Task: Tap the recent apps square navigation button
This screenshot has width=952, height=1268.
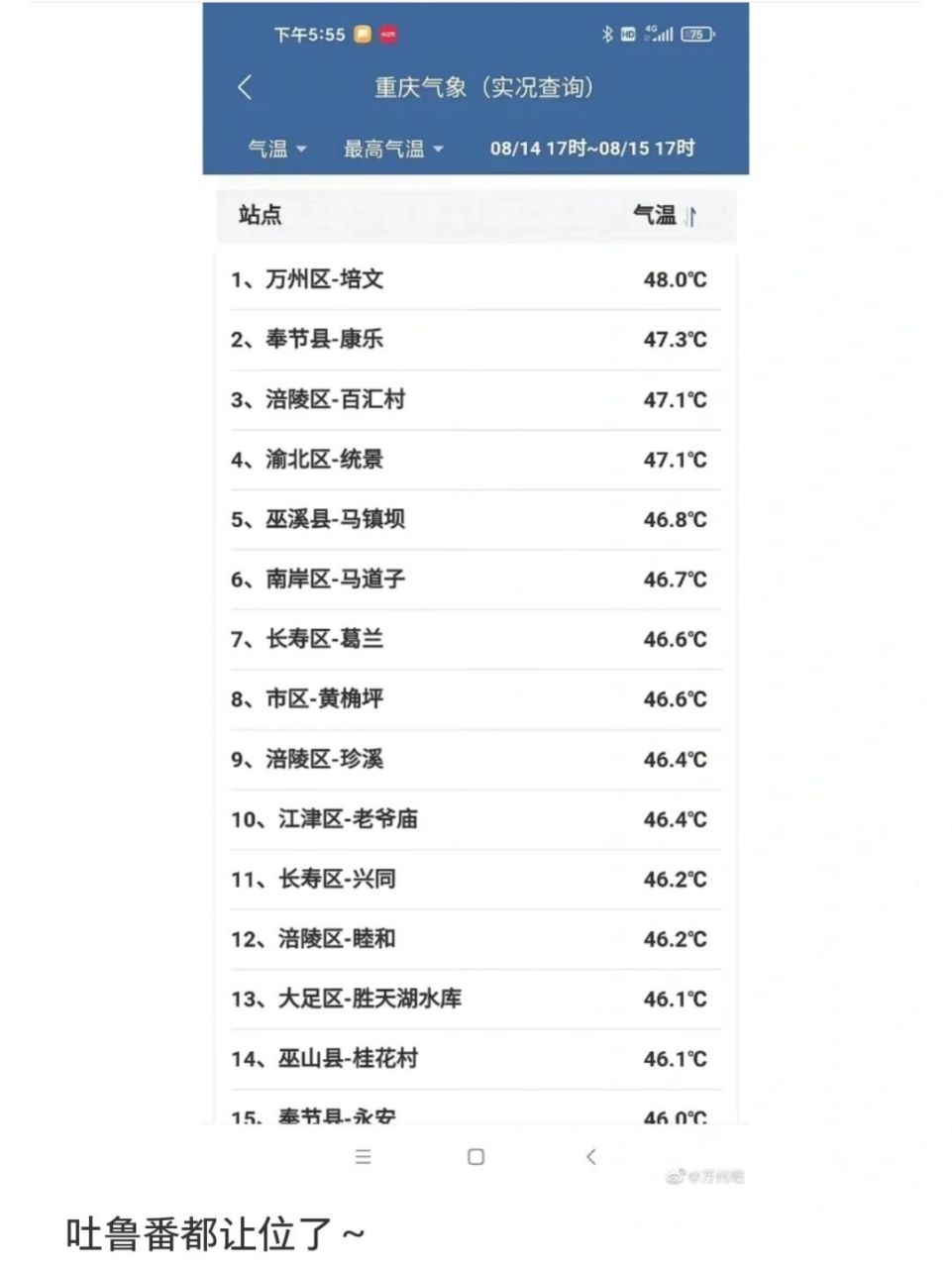Action: pyautogui.click(x=476, y=1156)
